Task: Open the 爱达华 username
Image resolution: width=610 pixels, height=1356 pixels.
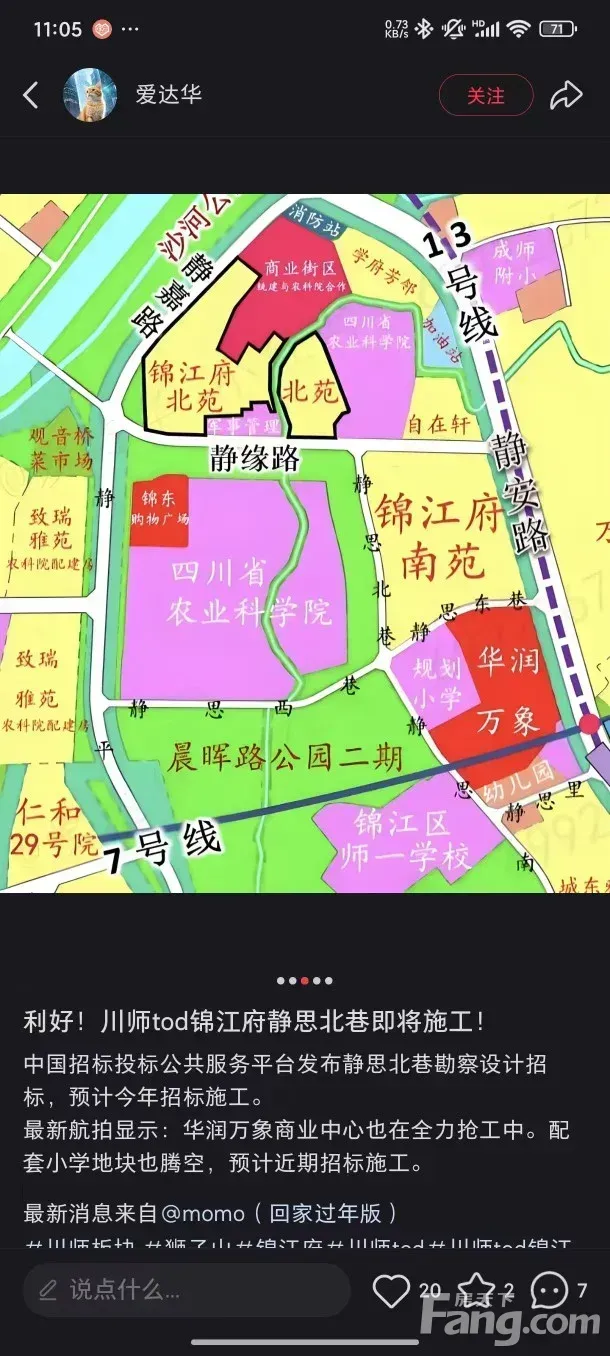Action: tap(168, 96)
